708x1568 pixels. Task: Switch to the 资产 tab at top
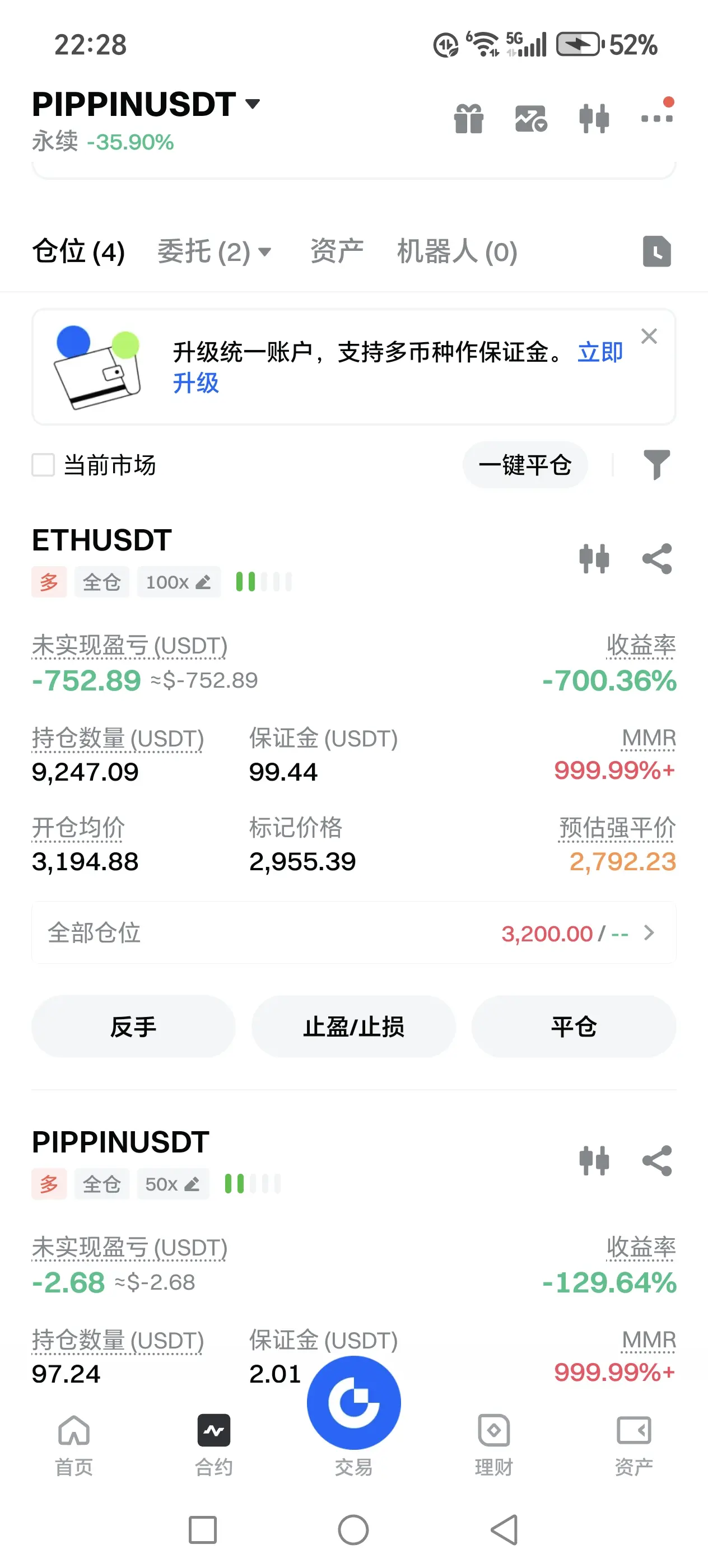click(337, 251)
